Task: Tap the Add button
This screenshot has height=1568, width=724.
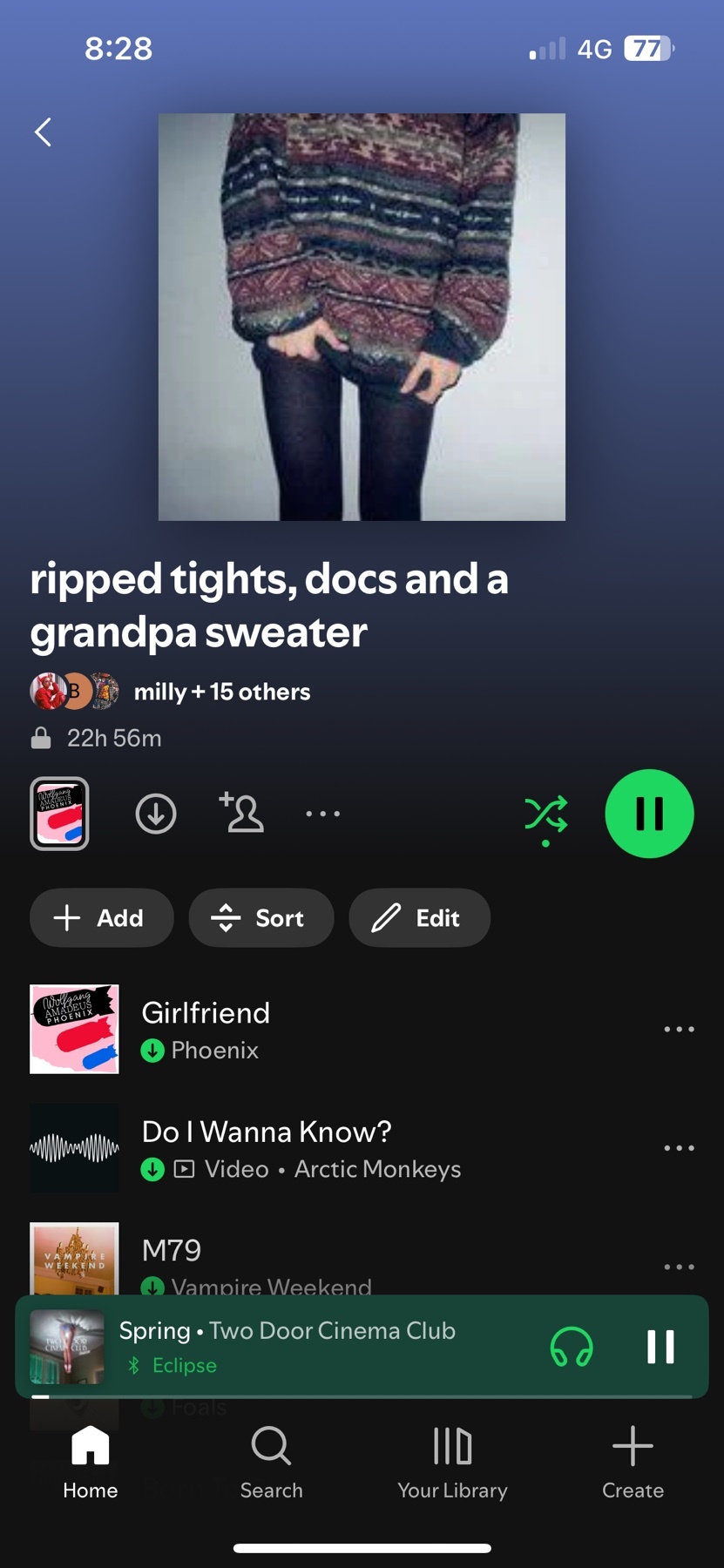Action: 101,917
